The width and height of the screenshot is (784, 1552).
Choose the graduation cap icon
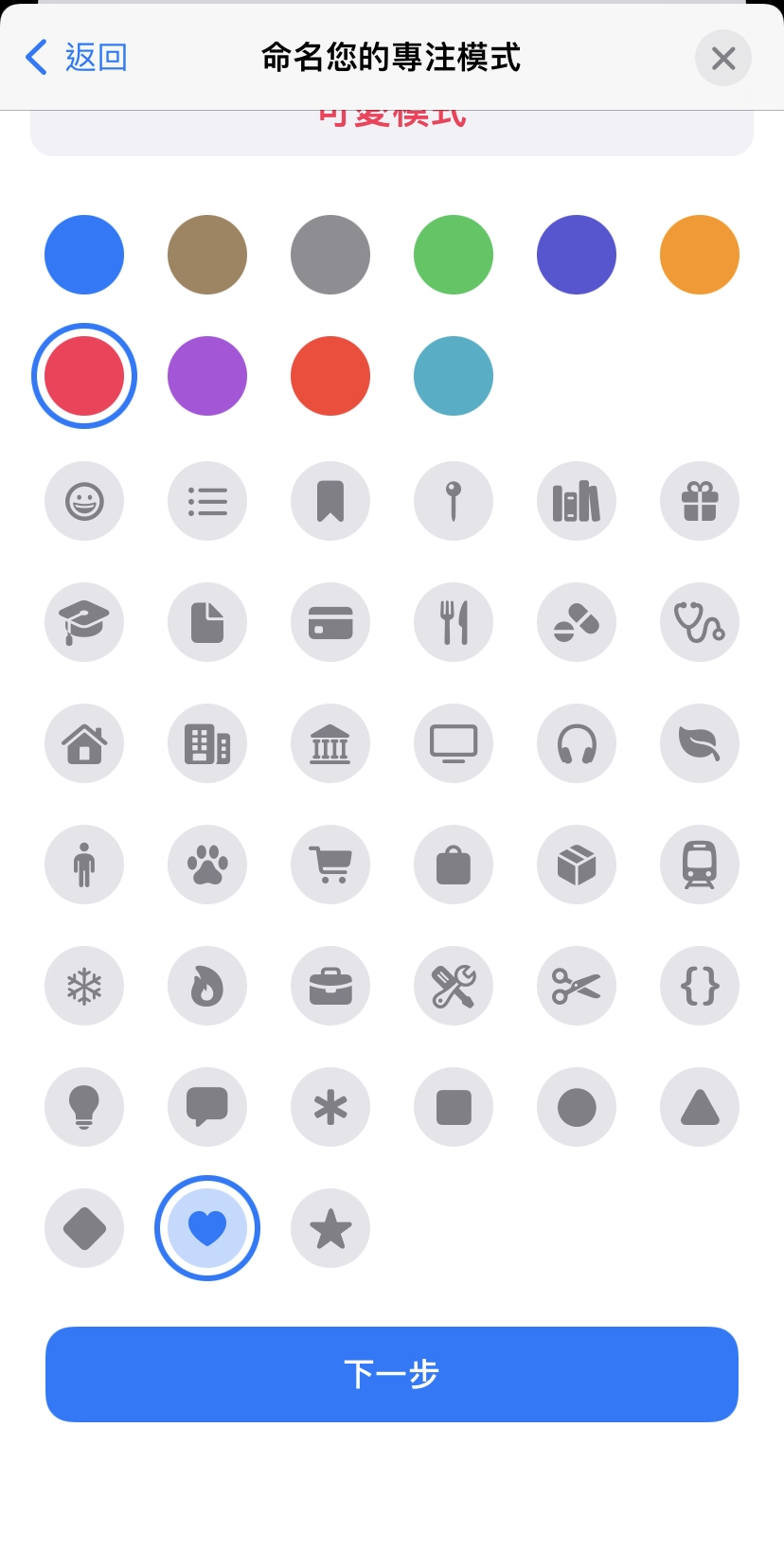(x=84, y=622)
